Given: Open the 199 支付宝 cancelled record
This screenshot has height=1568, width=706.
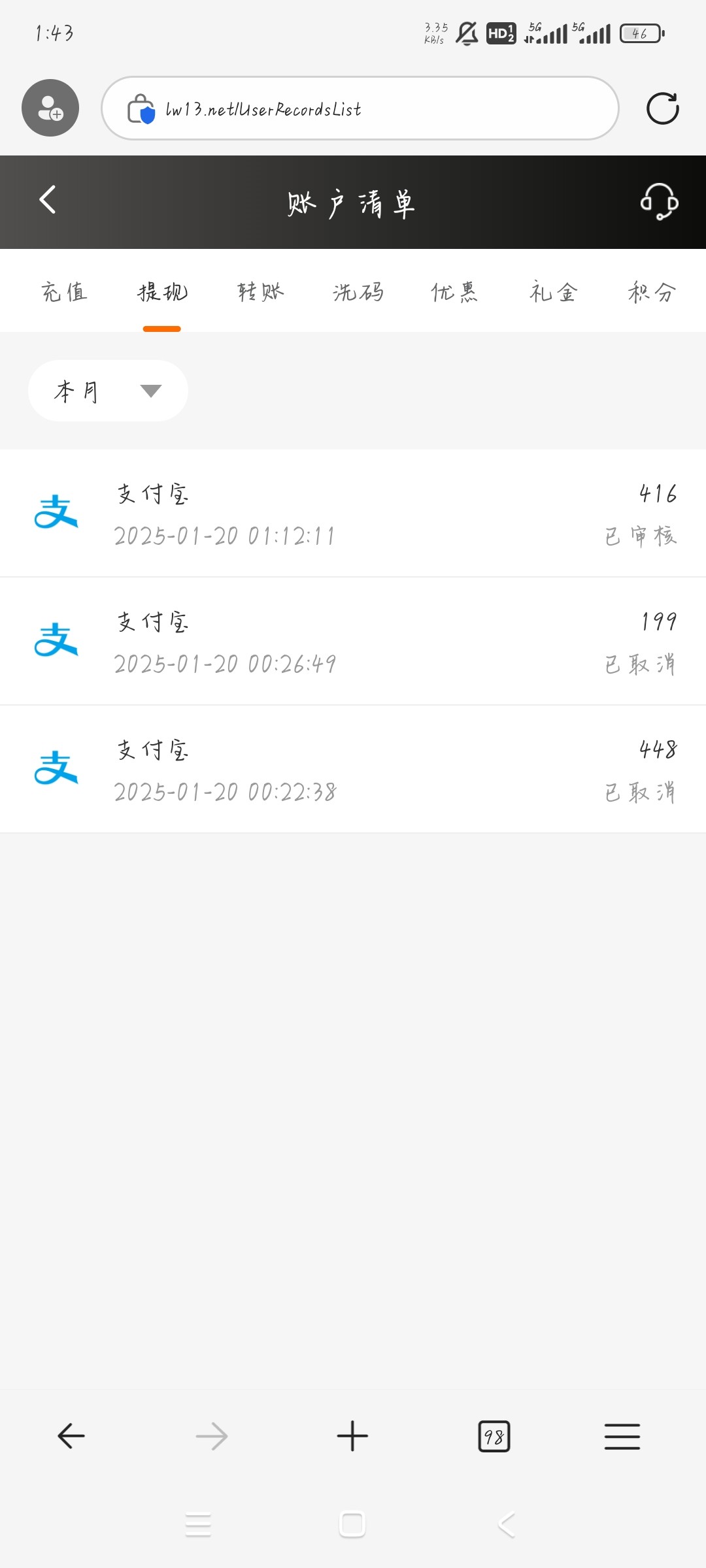Looking at the screenshot, I should click(353, 641).
